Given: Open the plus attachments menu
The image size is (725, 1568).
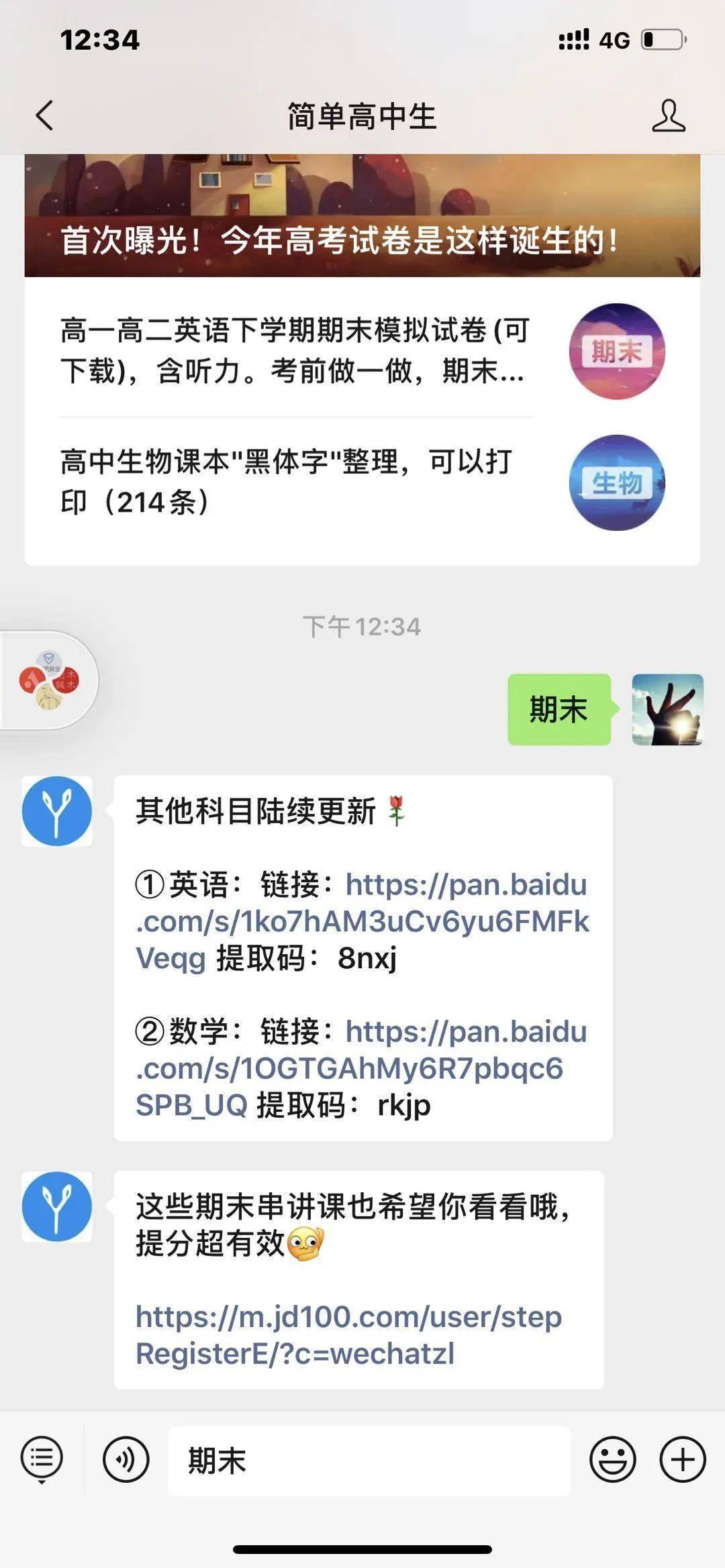Looking at the screenshot, I should 683,1459.
